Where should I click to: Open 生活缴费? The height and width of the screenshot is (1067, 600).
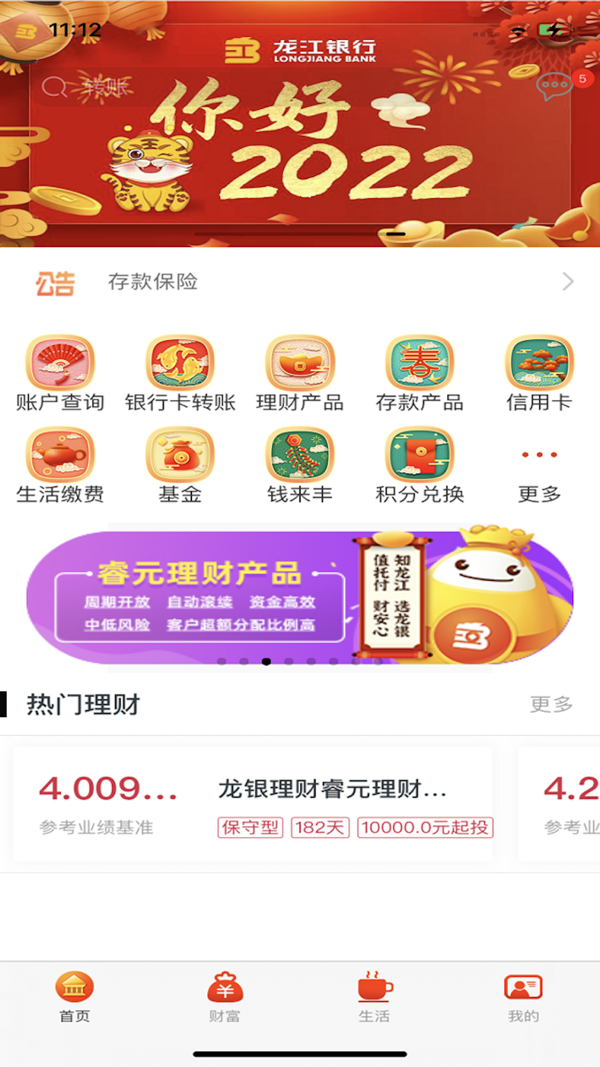(60, 465)
